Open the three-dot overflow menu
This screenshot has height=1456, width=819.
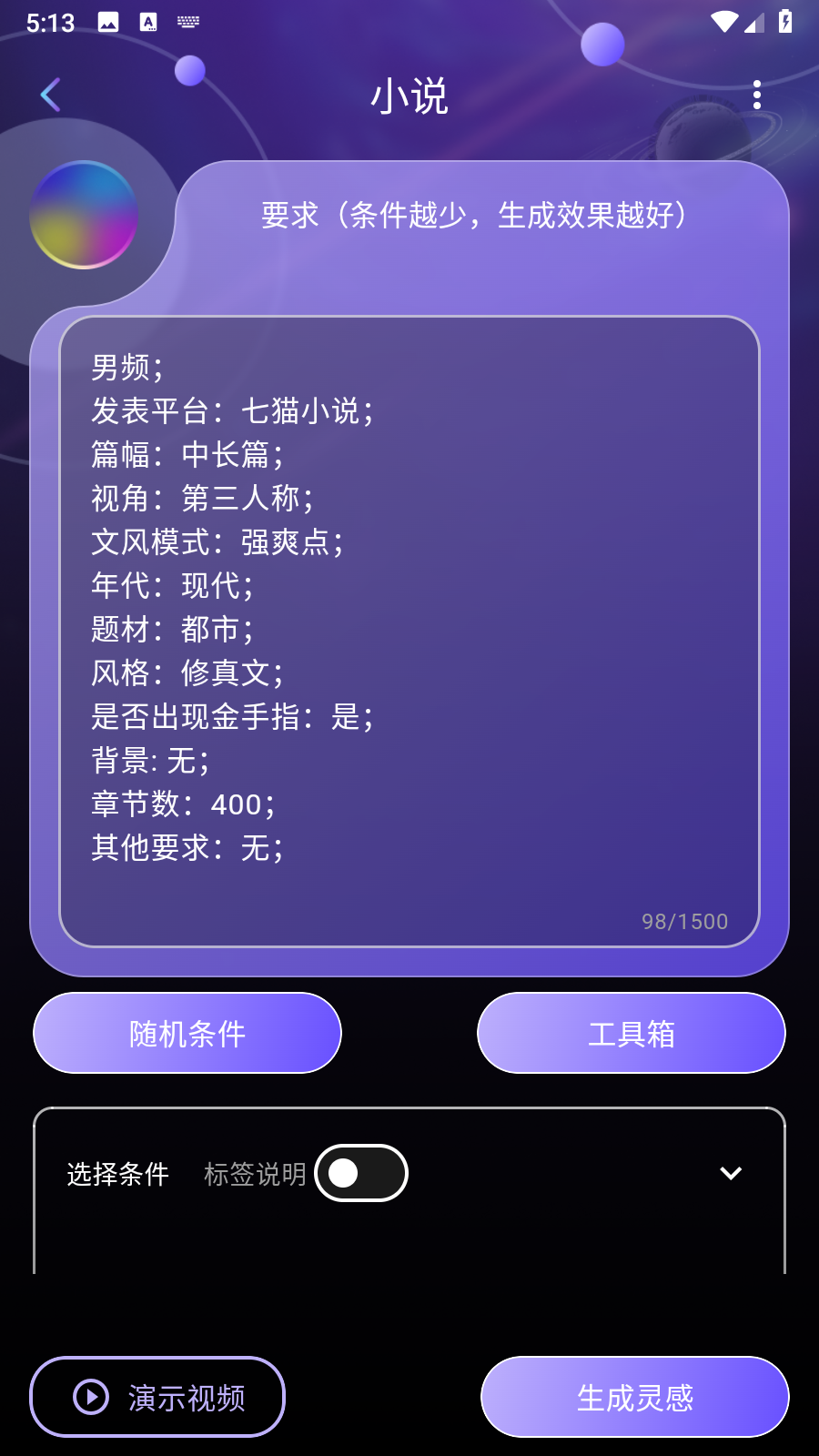[x=758, y=95]
